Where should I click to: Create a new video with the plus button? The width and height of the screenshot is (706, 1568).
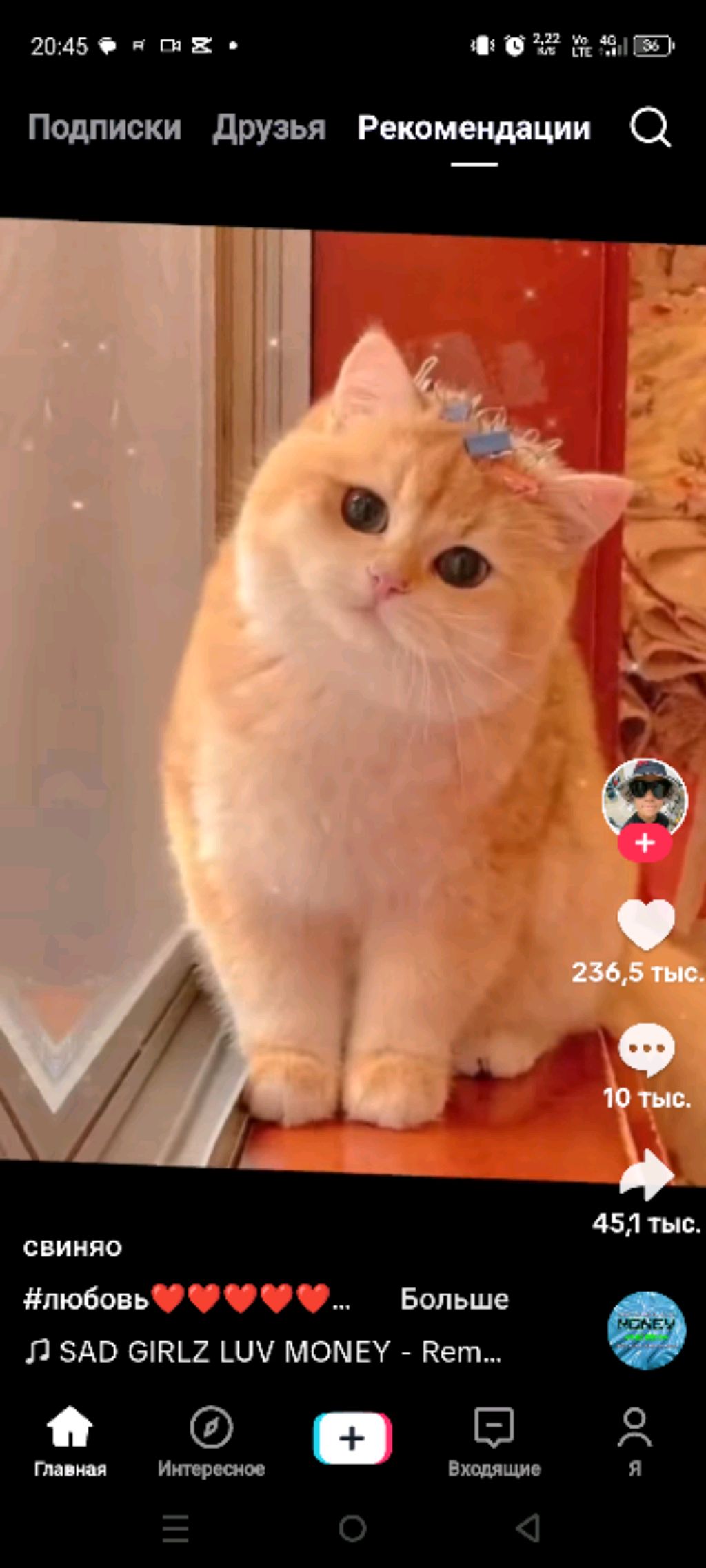pos(352,1438)
